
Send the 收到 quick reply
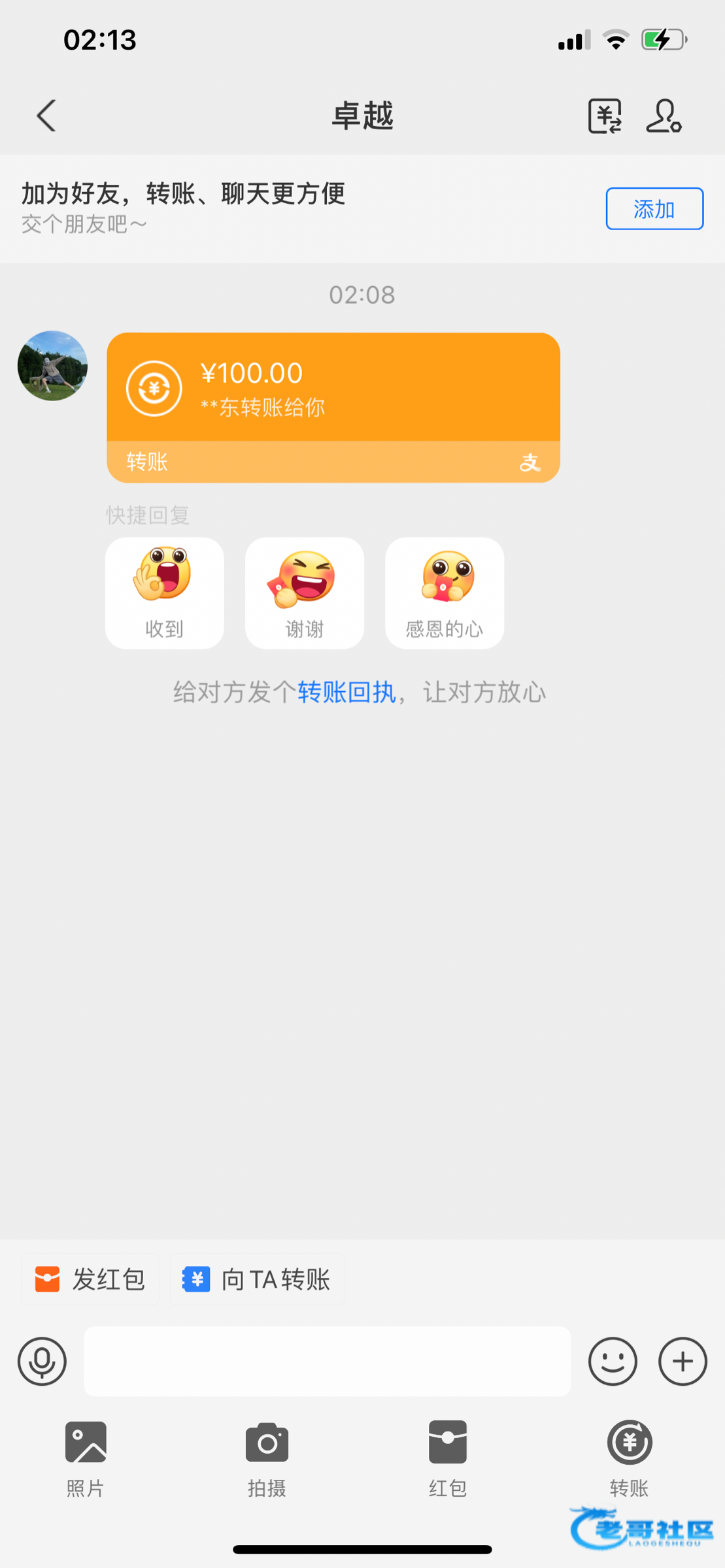click(x=165, y=593)
